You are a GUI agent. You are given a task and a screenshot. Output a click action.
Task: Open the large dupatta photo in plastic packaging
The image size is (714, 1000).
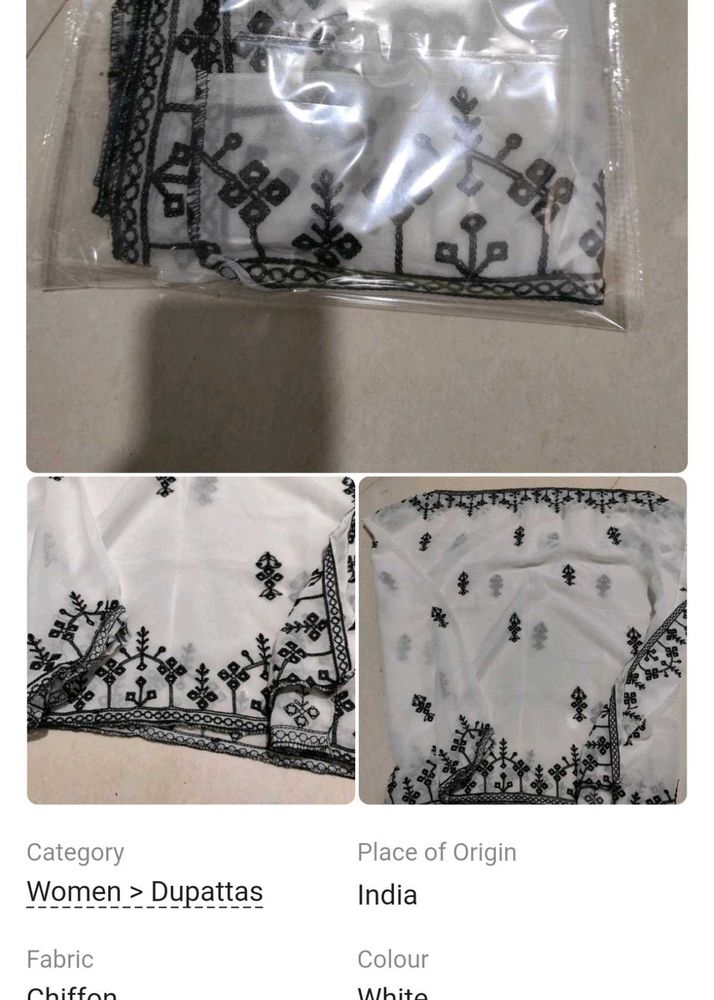356,235
